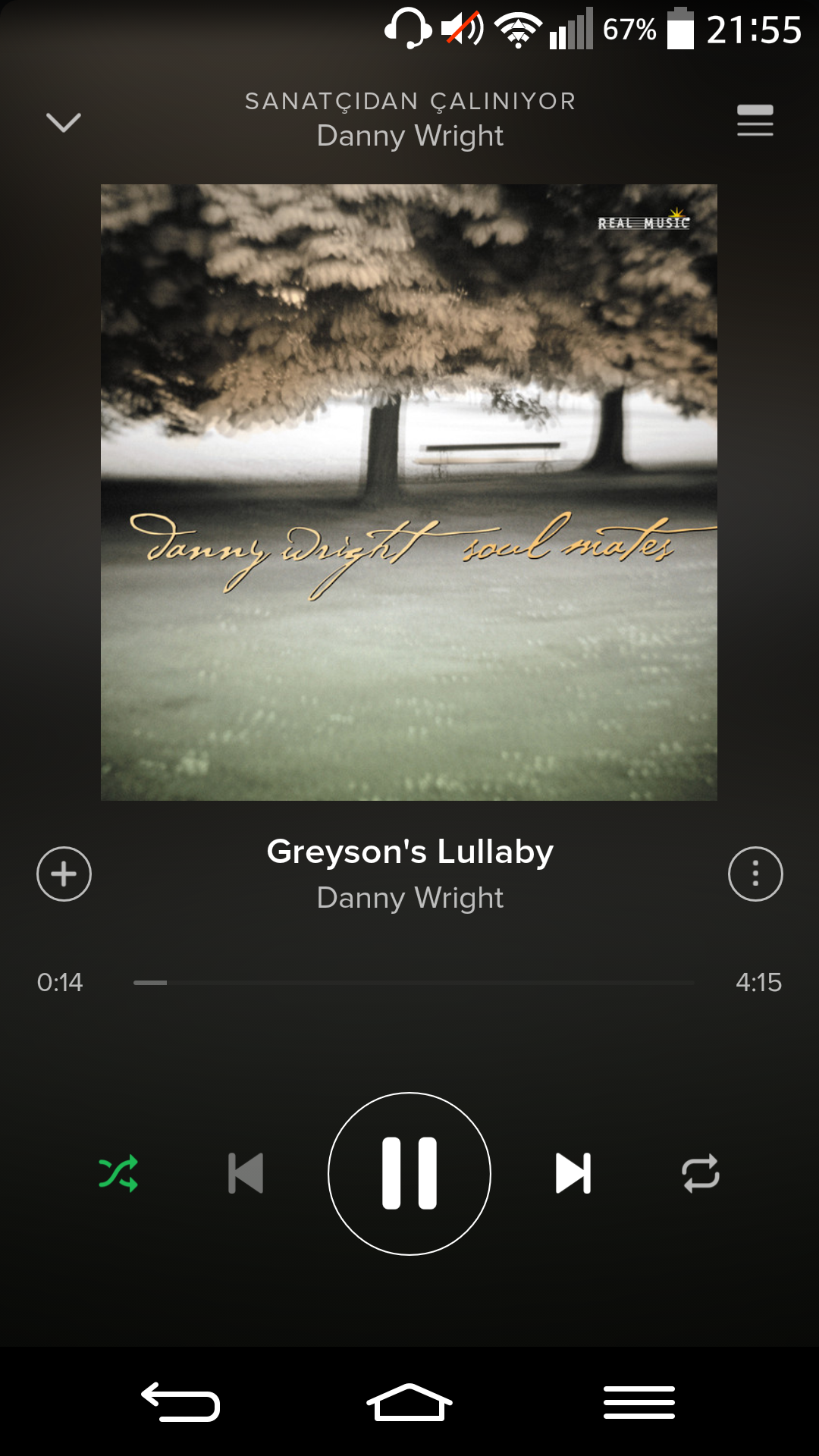The width and height of the screenshot is (819, 1456).
Task: Open the play queue
Action: [x=755, y=121]
